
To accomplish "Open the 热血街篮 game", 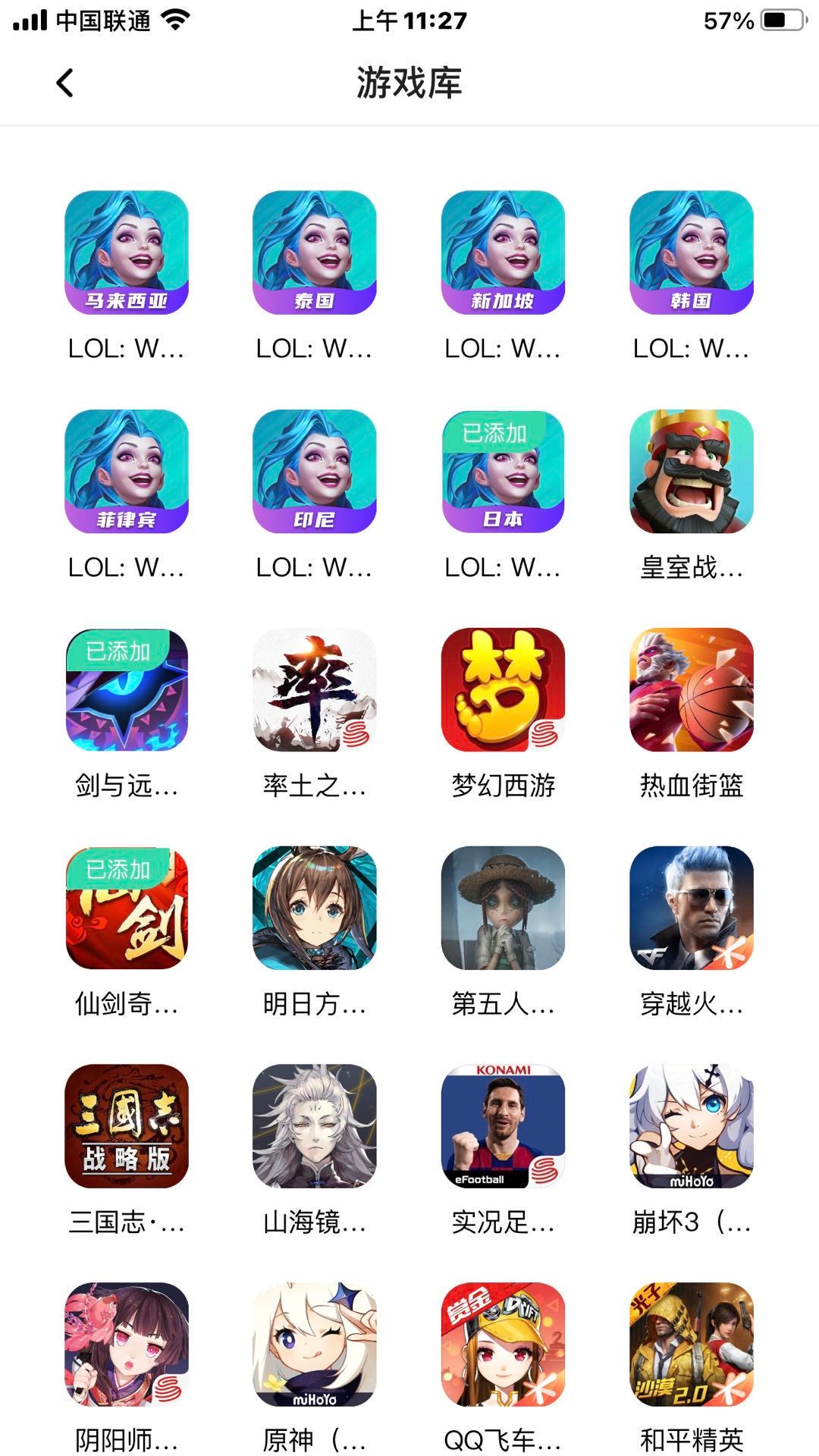I will (x=691, y=689).
